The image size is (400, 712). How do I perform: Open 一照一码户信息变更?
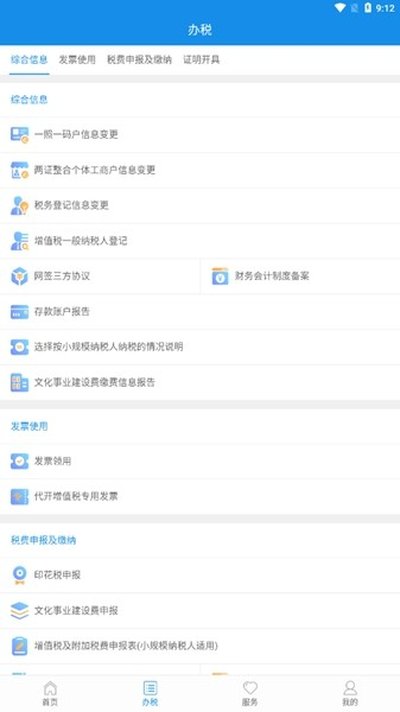pyautogui.click(x=200, y=134)
